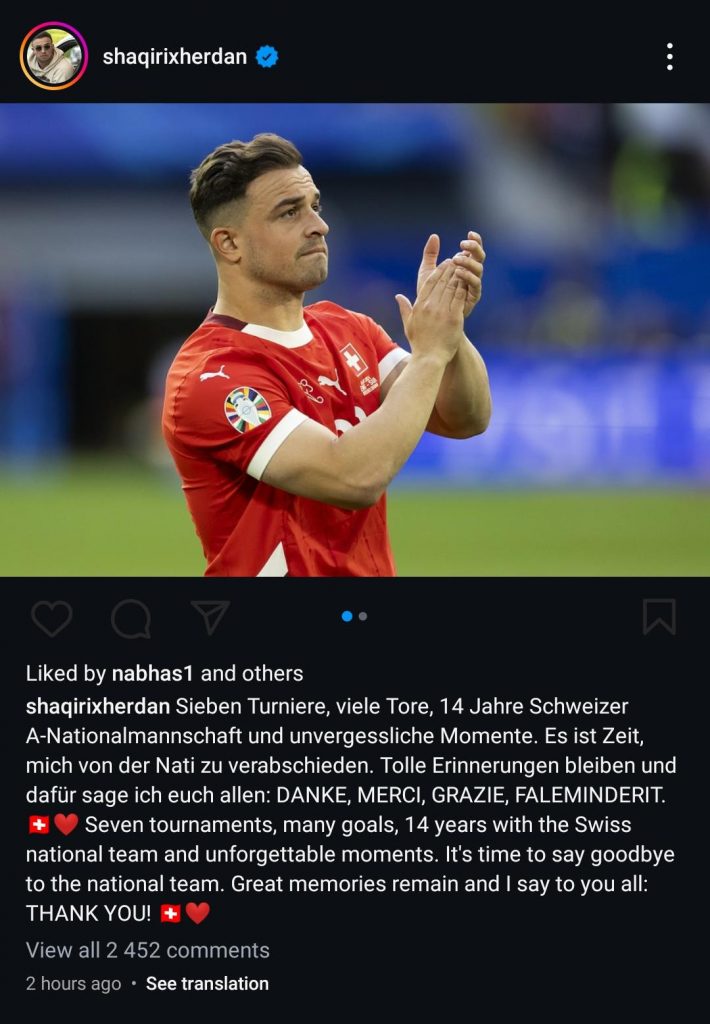Screen dimensions: 710x1024
Task: Like the post with the heart icon
Action: 51,618
